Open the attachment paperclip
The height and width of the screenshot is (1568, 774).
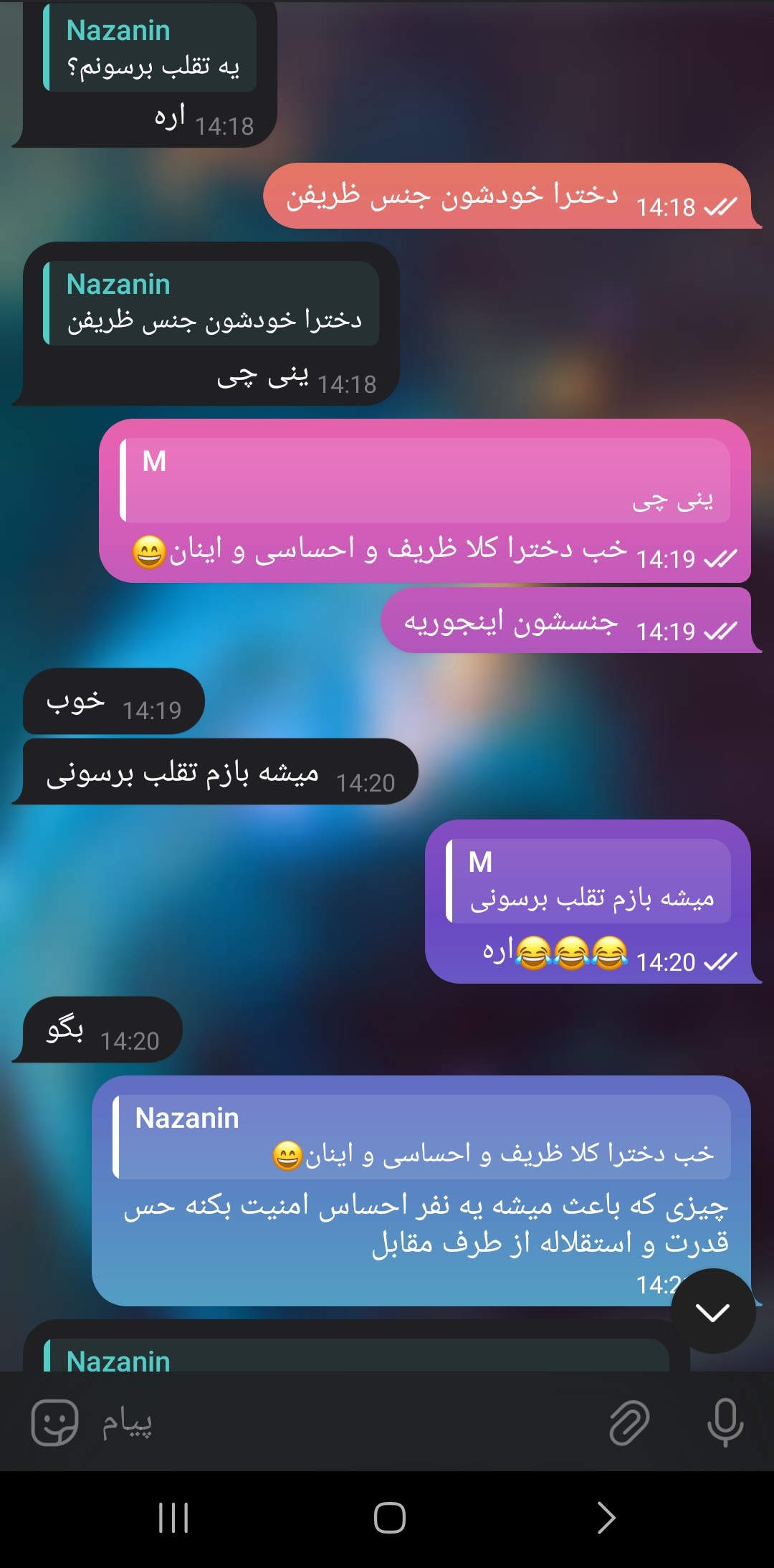click(629, 1422)
